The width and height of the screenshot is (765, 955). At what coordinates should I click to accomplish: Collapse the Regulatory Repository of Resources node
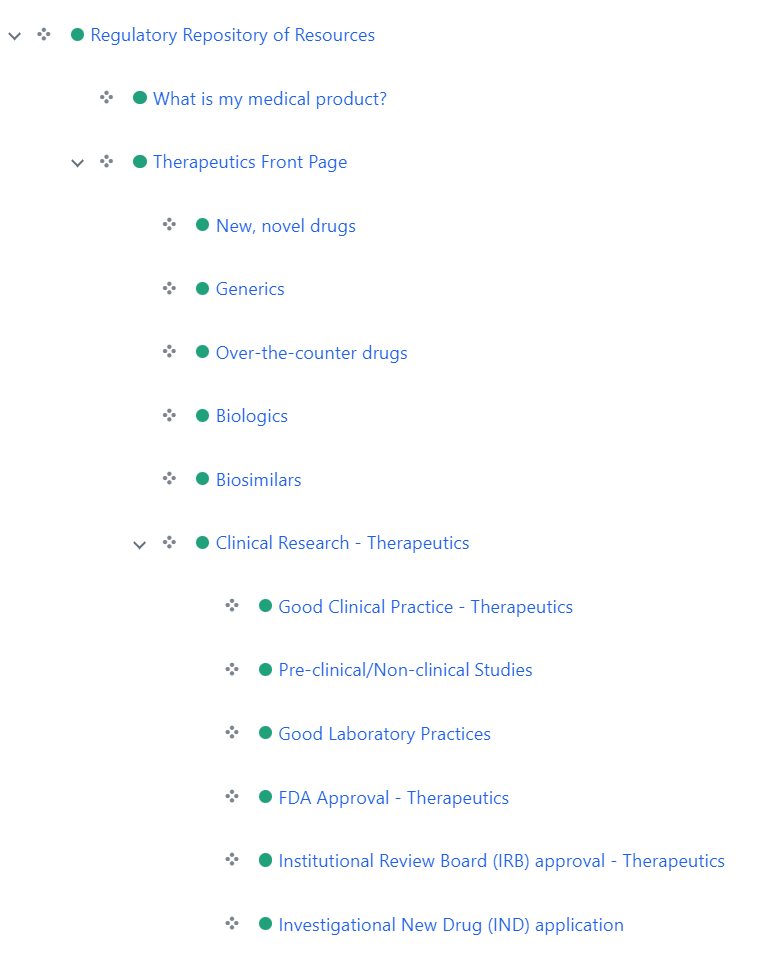click(x=15, y=36)
